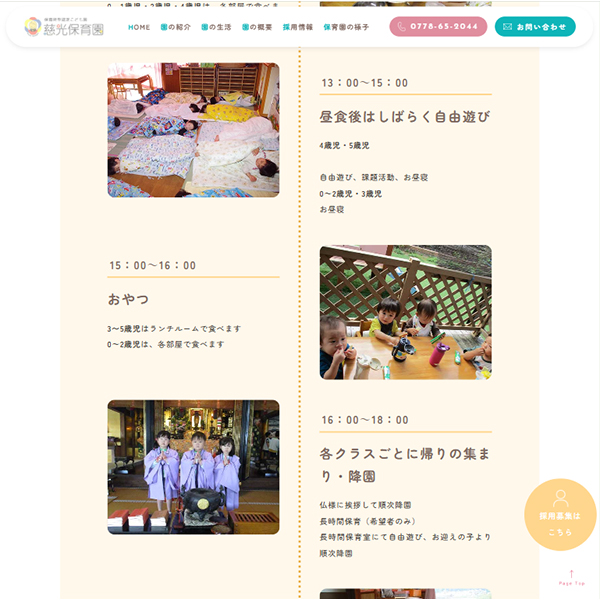Jump back with Page Top arrow

pos(572,578)
